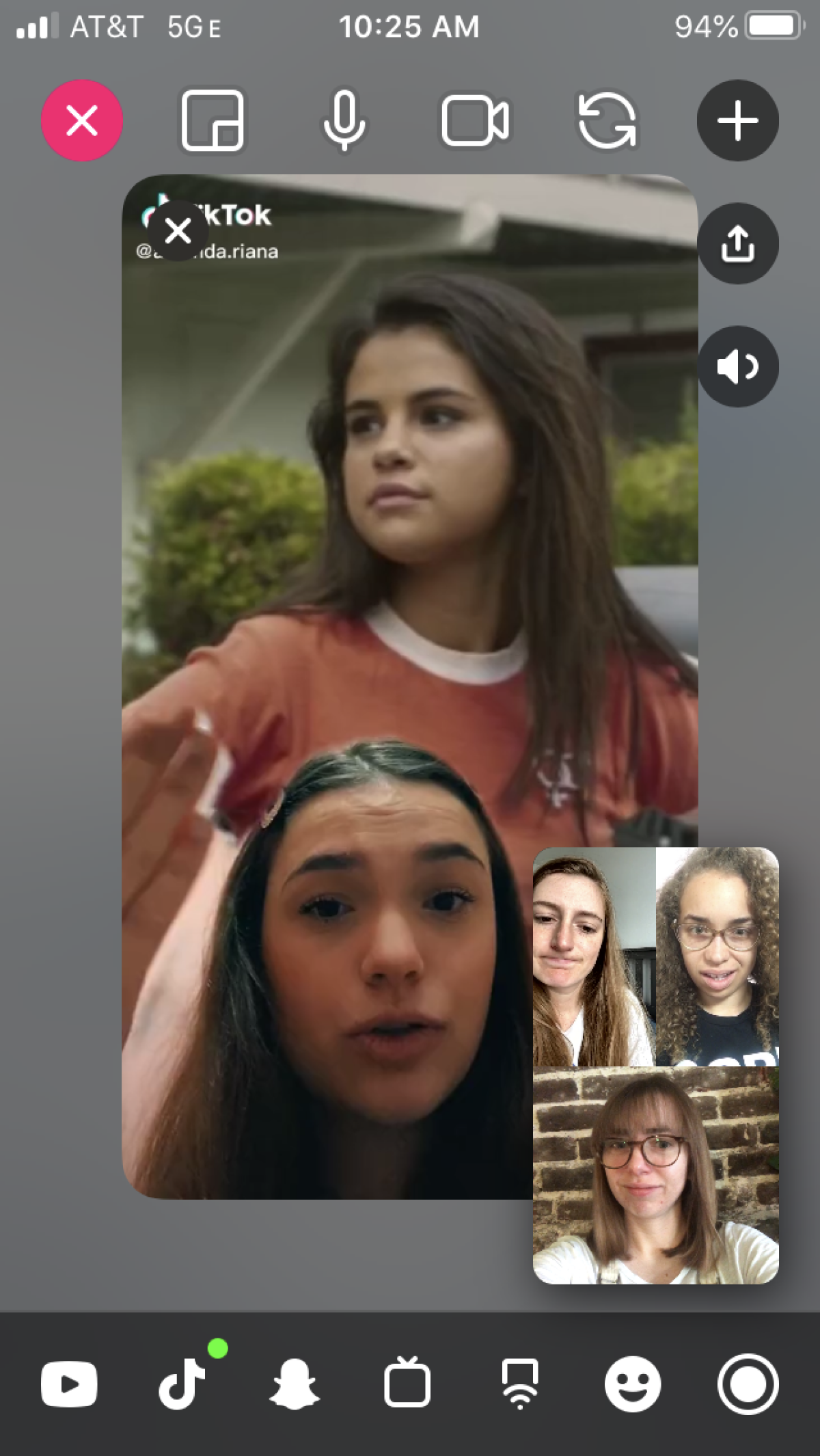Add a person with the plus button
The height and width of the screenshot is (1456, 820).
738,120
